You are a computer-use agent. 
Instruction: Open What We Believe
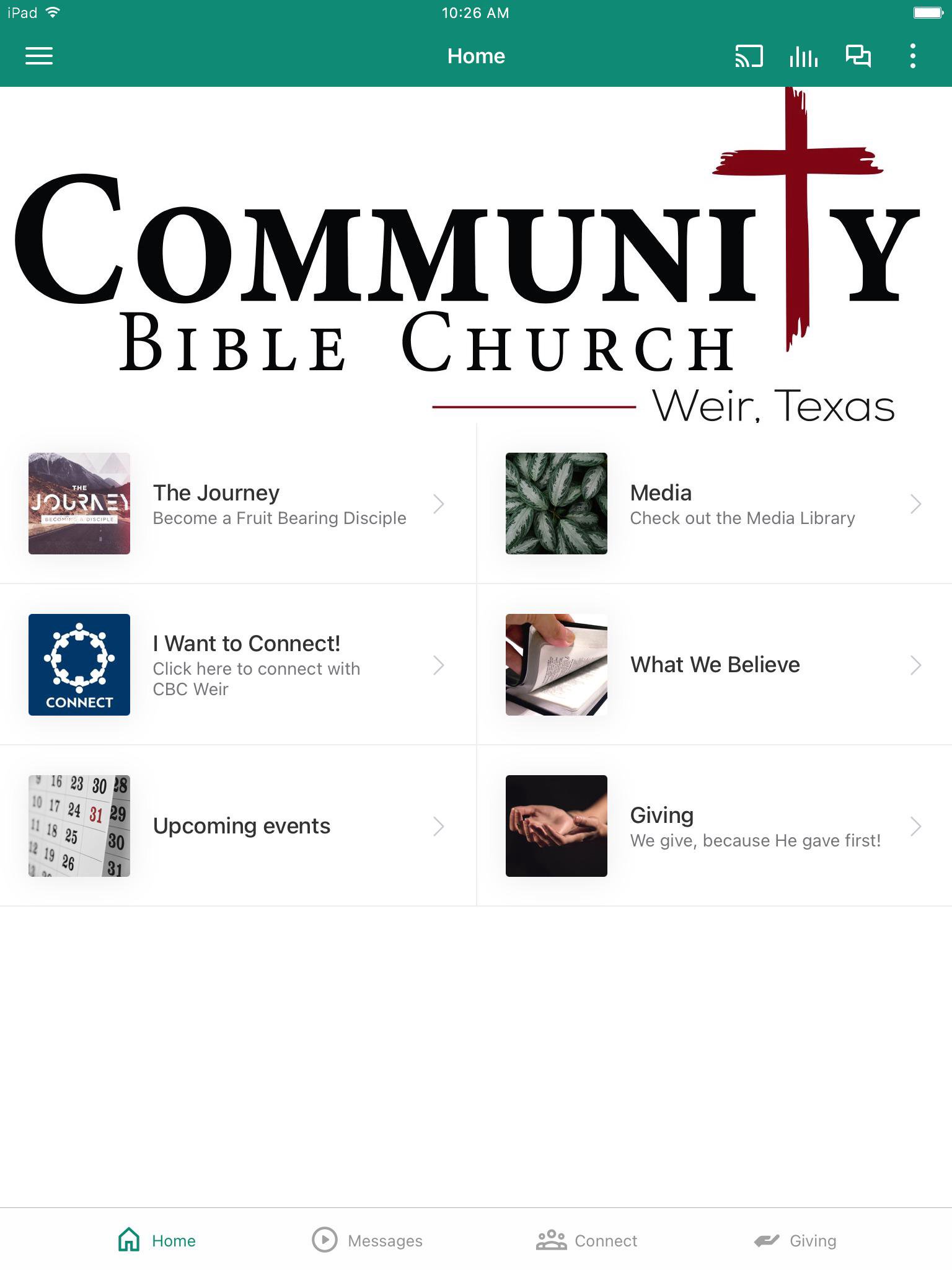point(714,665)
